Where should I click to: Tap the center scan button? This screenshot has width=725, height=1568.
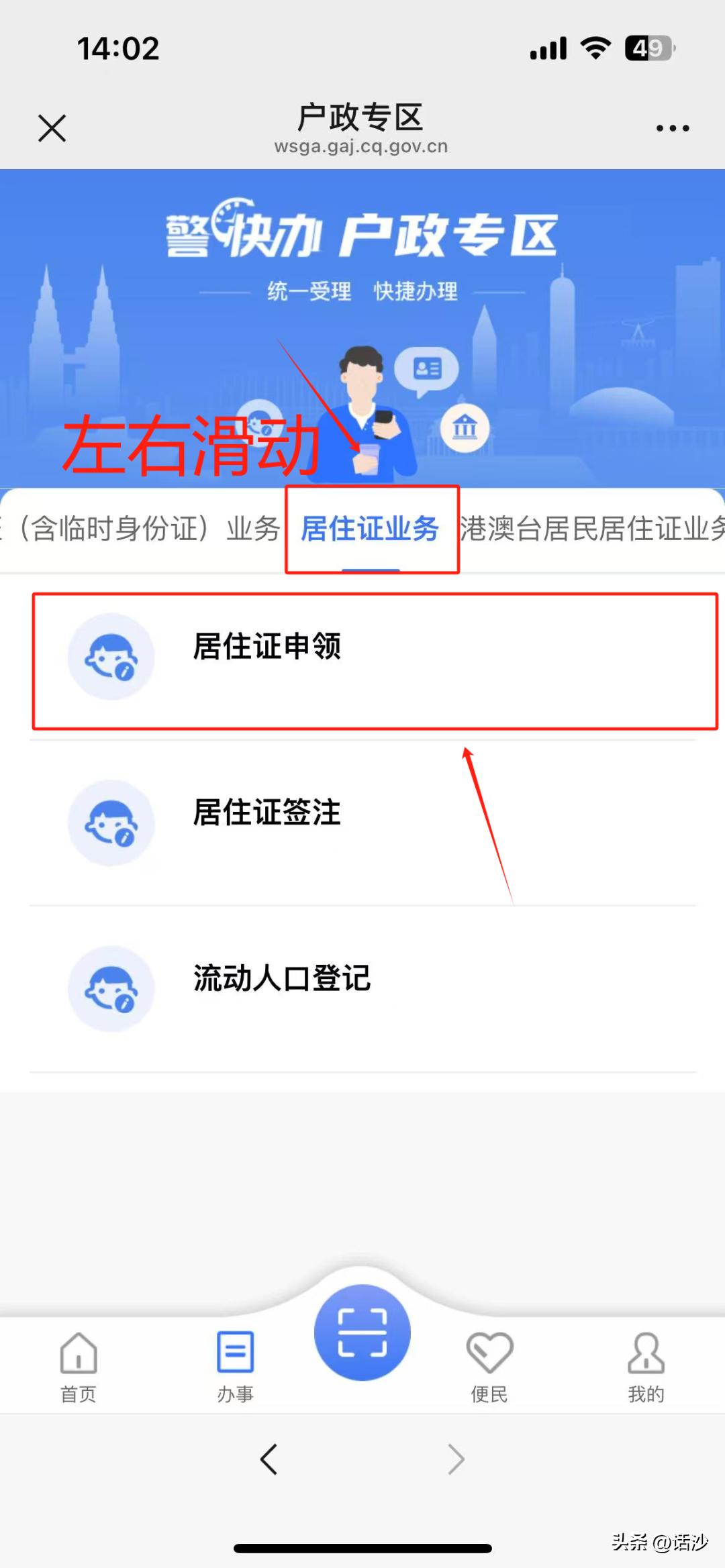pyautogui.click(x=362, y=1332)
